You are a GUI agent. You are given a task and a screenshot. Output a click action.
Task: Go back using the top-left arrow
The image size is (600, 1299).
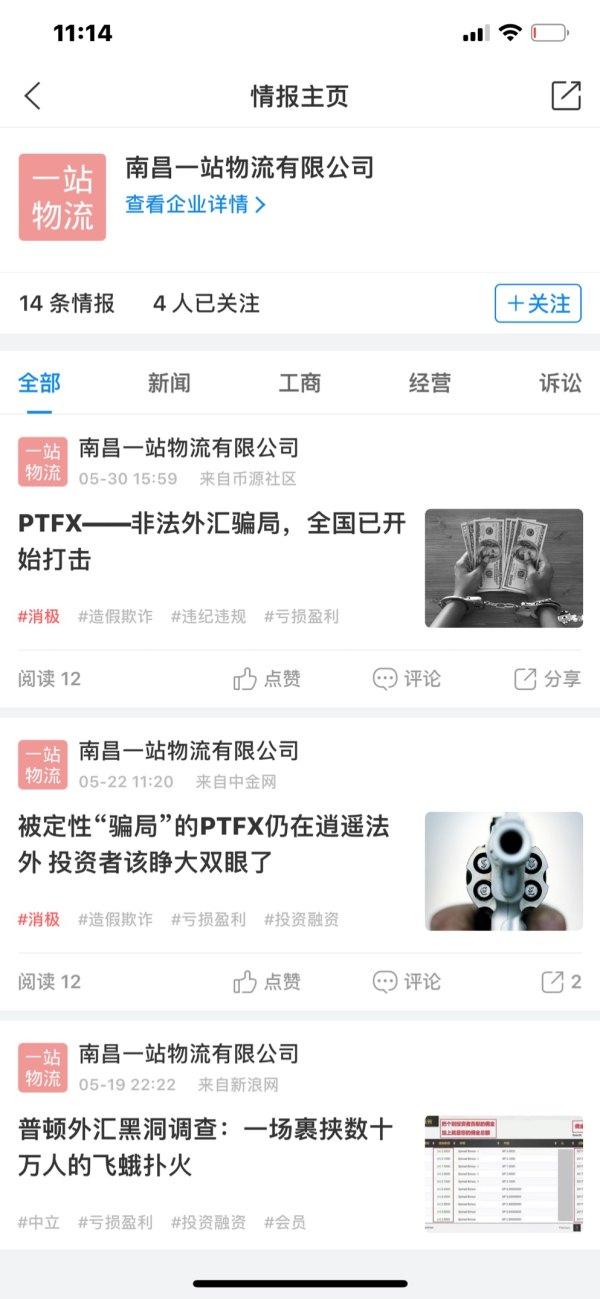pyautogui.click(x=33, y=96)
